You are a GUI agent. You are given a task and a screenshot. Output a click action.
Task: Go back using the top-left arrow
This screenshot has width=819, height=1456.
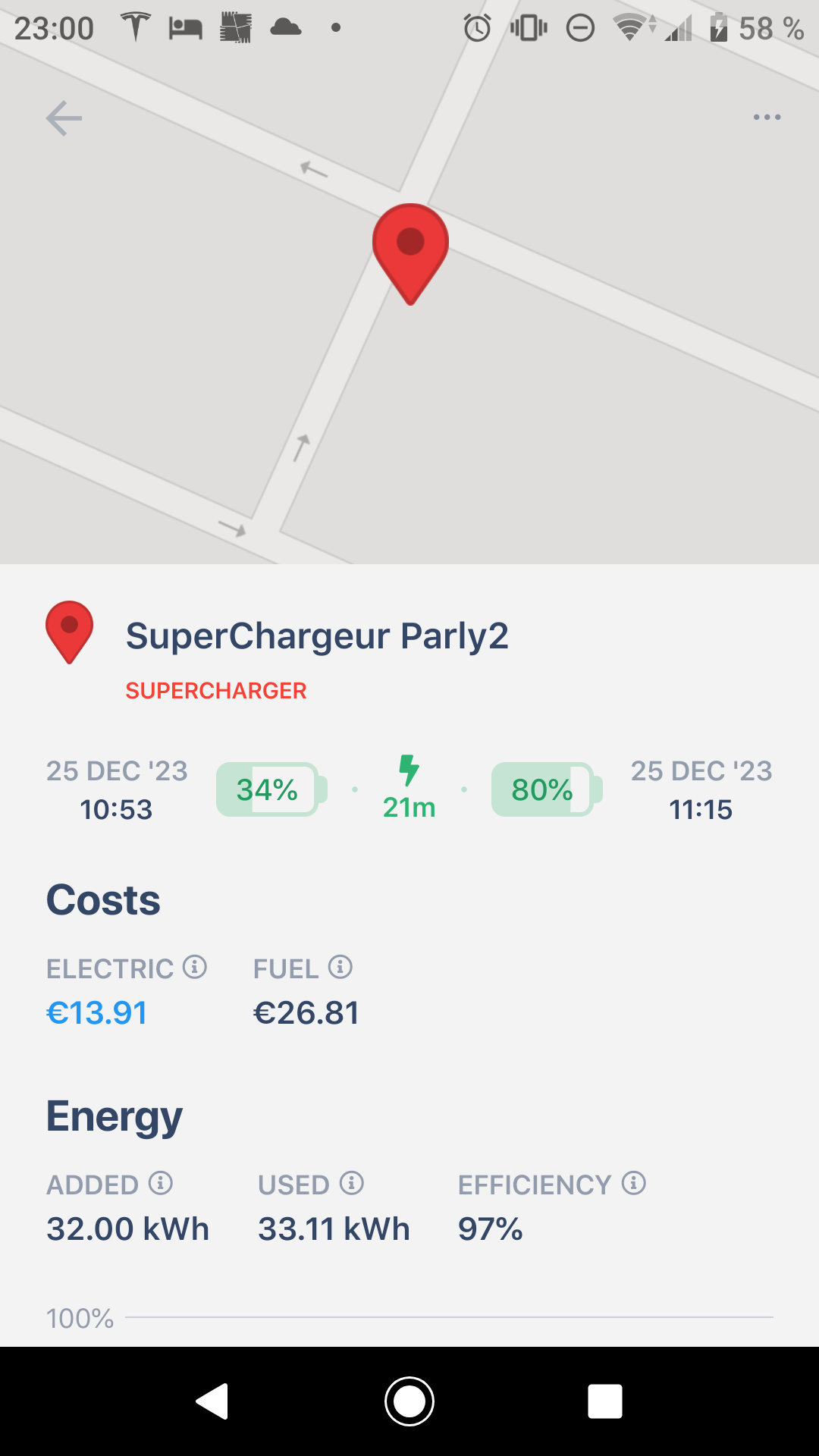click(x=64, y=118)
